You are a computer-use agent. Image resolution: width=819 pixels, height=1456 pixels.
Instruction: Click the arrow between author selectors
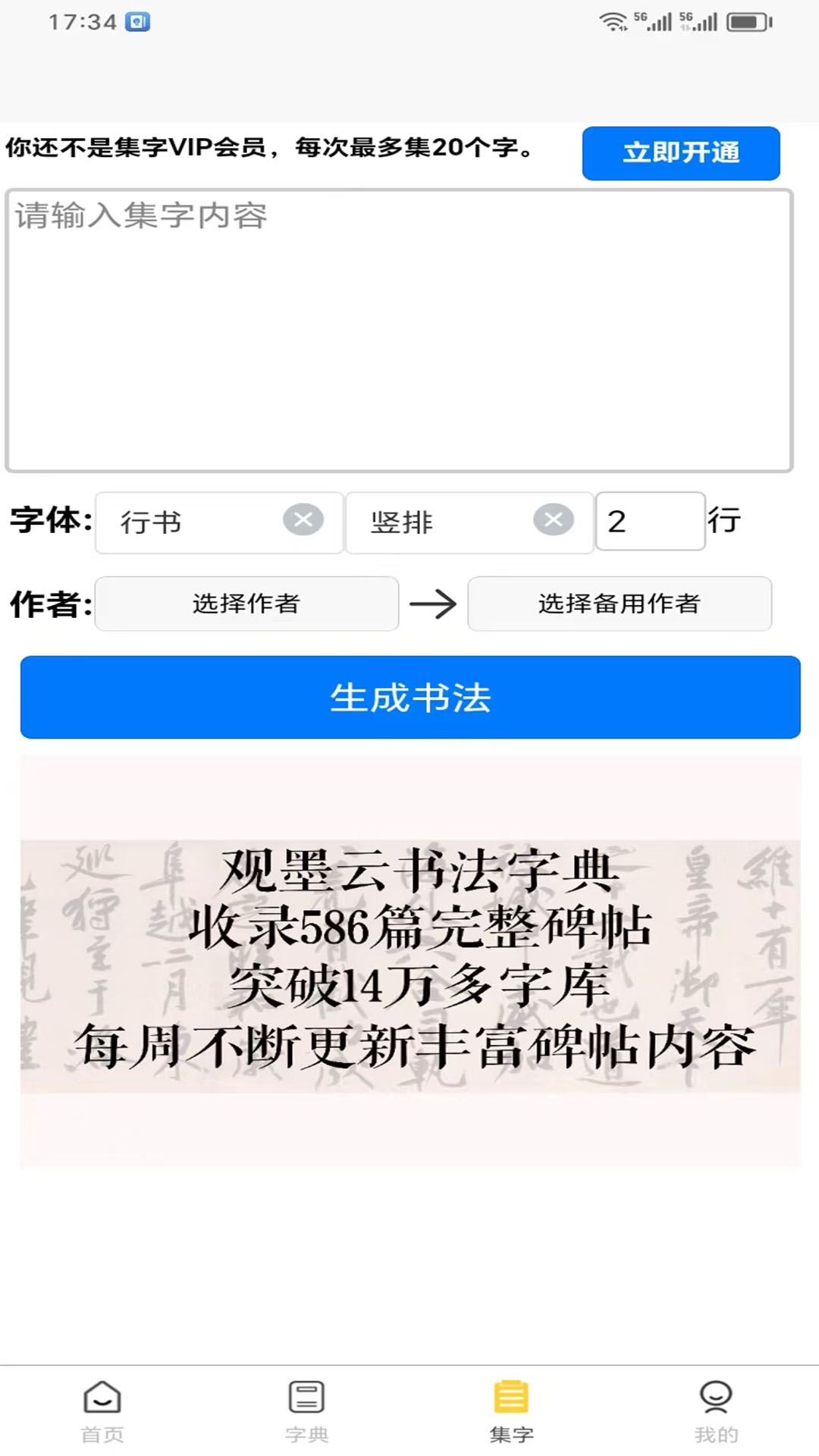434,604
